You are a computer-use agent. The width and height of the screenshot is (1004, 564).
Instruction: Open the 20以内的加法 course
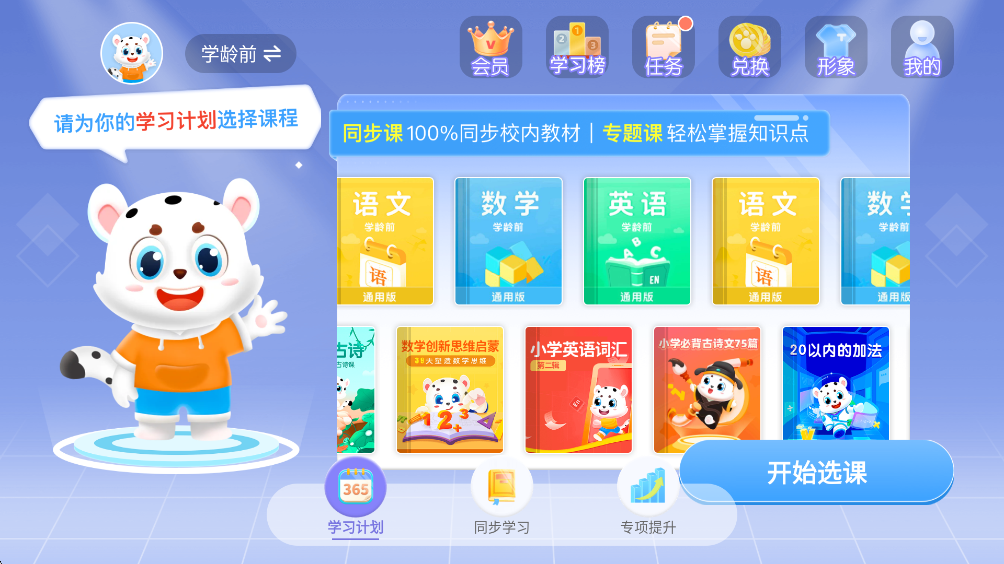(x=835, y=385)
